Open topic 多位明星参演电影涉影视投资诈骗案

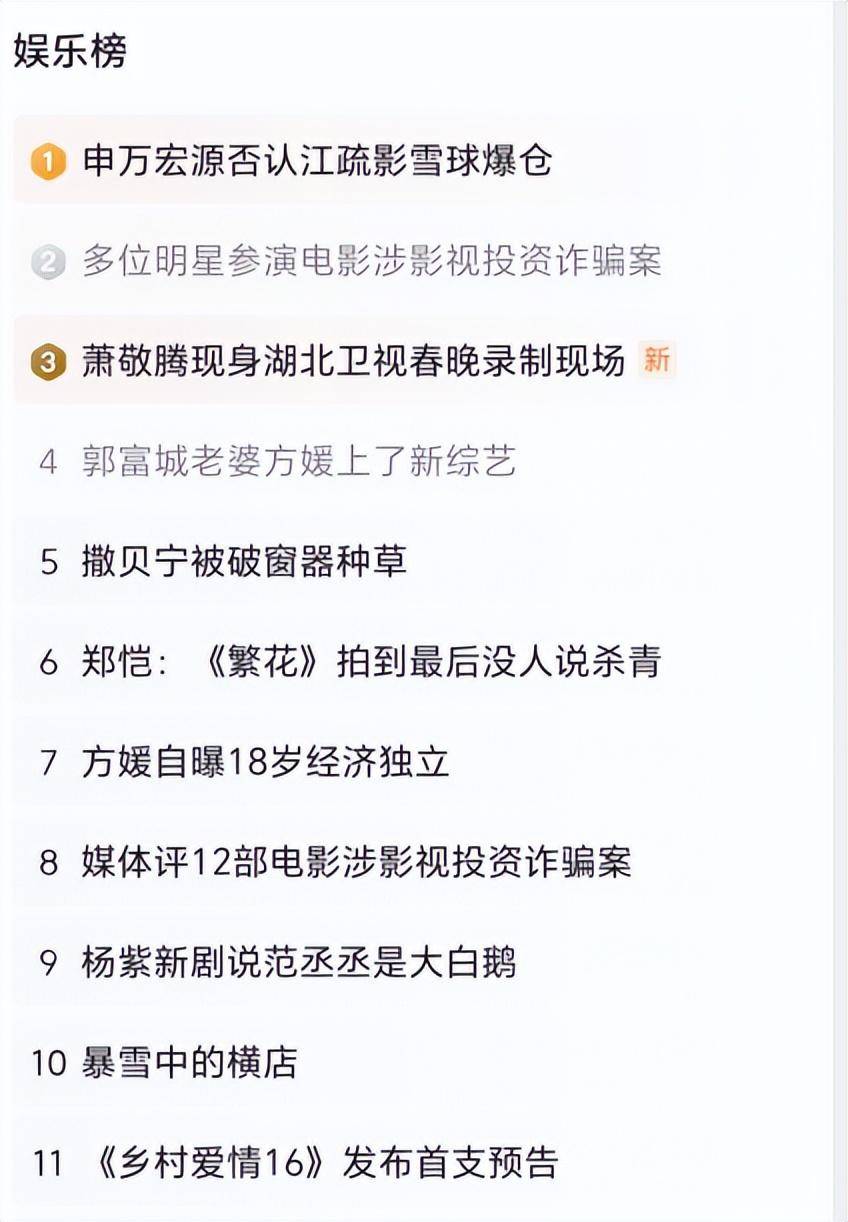(x=371, y=261)
